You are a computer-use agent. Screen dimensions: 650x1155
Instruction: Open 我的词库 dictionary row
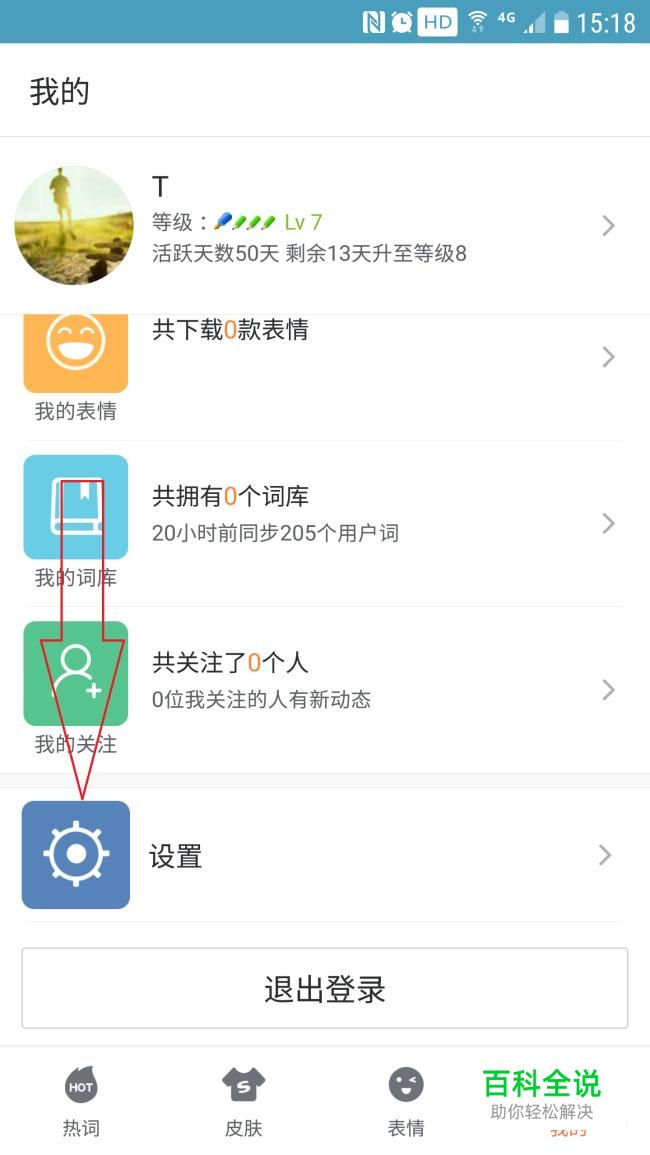click(325, 524)
